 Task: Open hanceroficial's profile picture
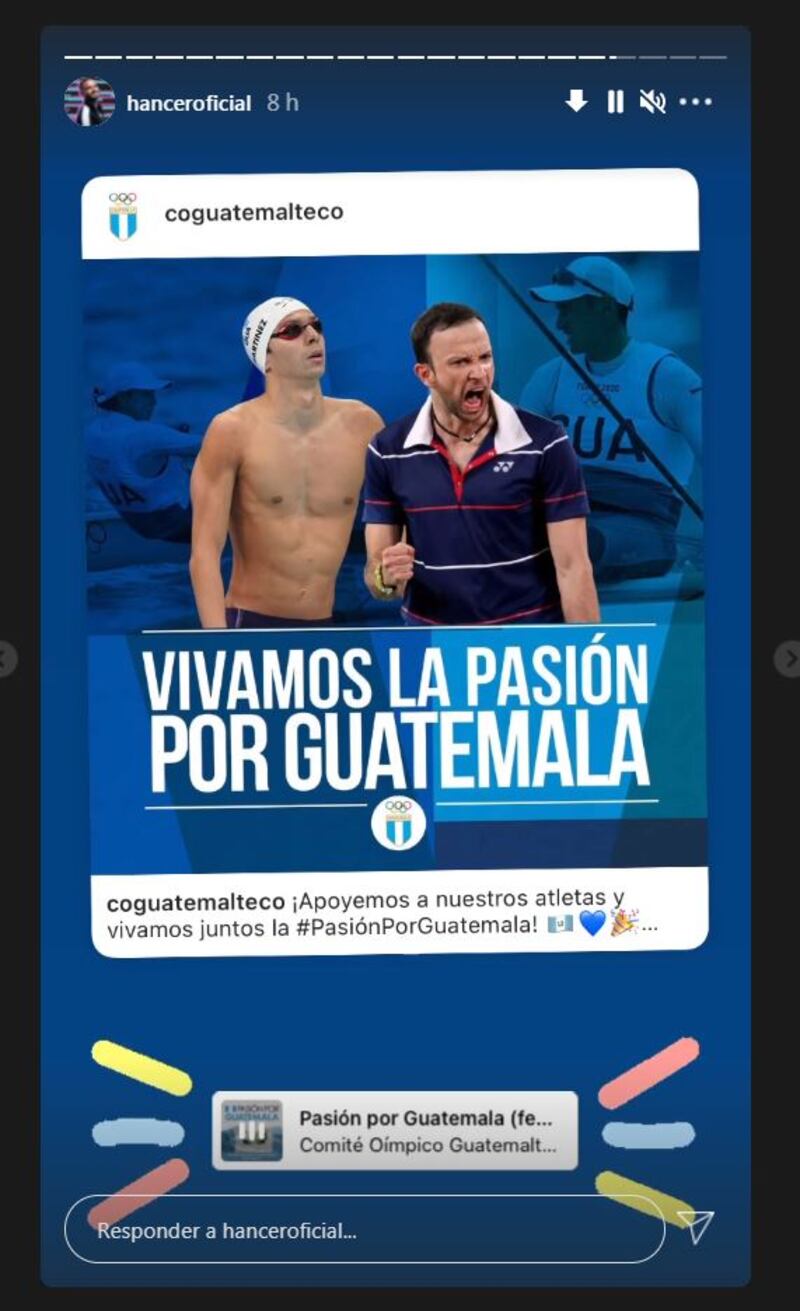[89, 102]
